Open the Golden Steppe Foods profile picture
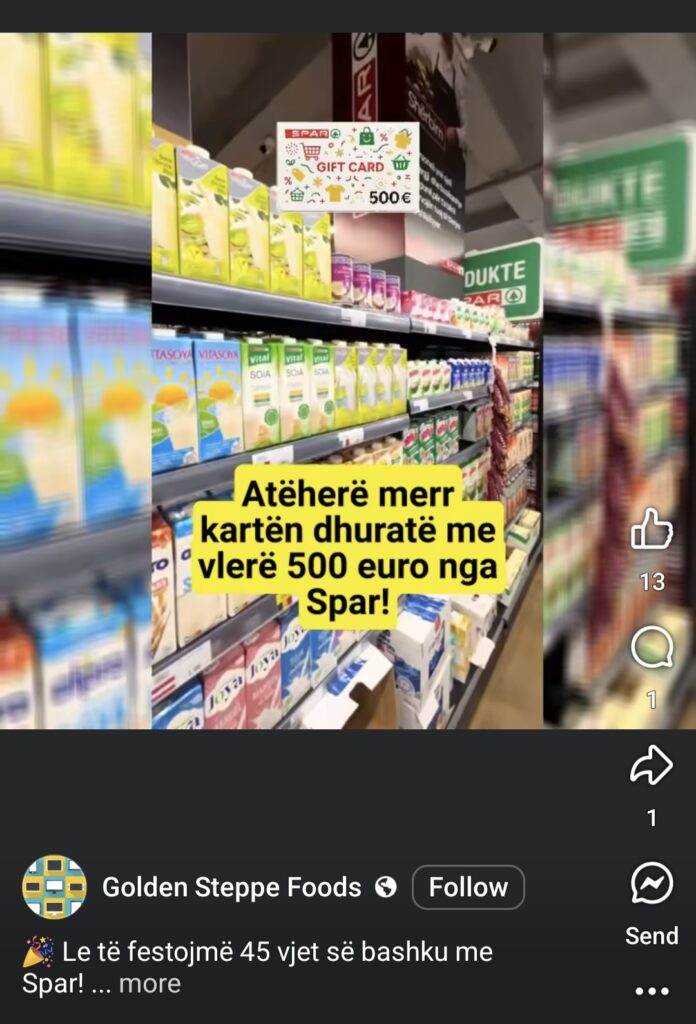This screenshot has height=1024, width=696. click(x=54, y=887)
